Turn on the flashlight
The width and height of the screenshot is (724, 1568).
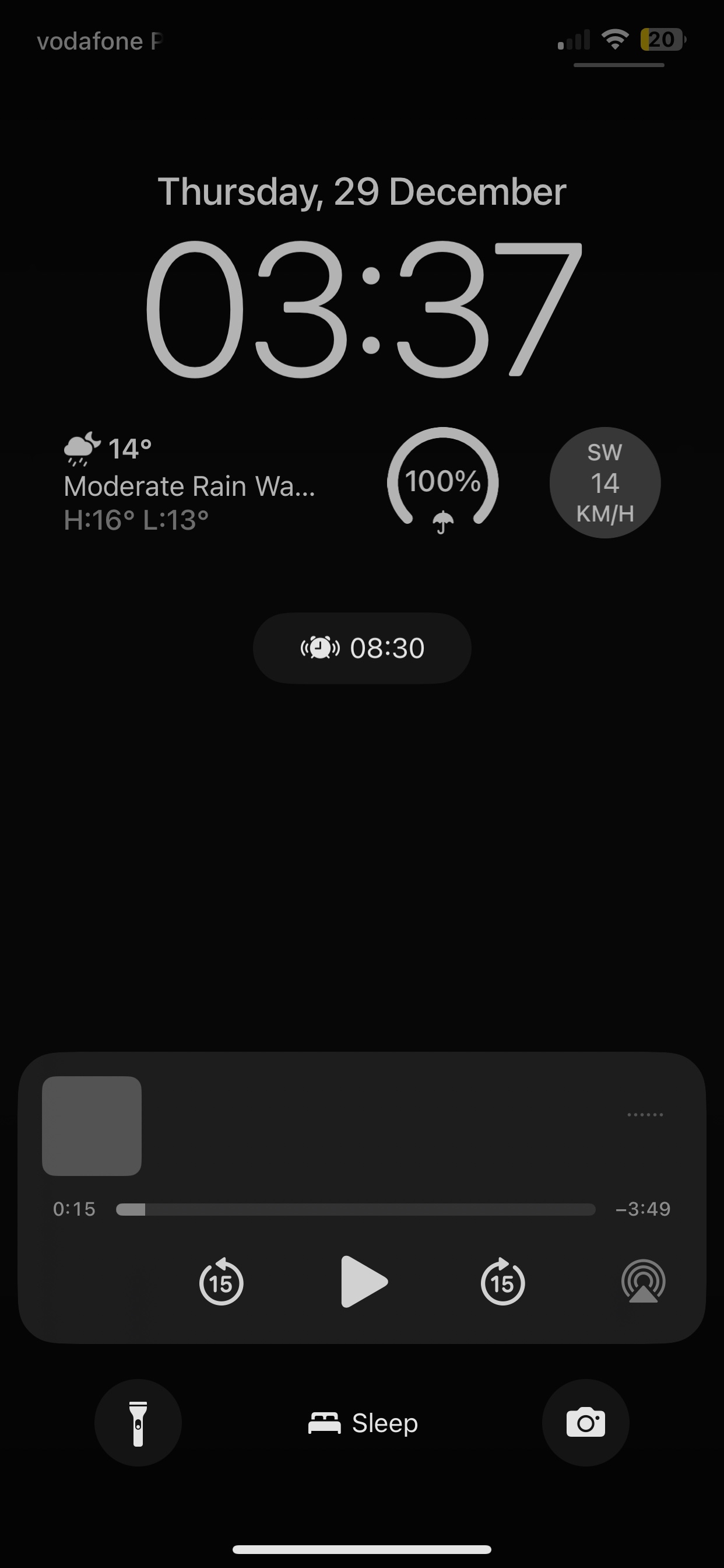[x=138, y=1423]
